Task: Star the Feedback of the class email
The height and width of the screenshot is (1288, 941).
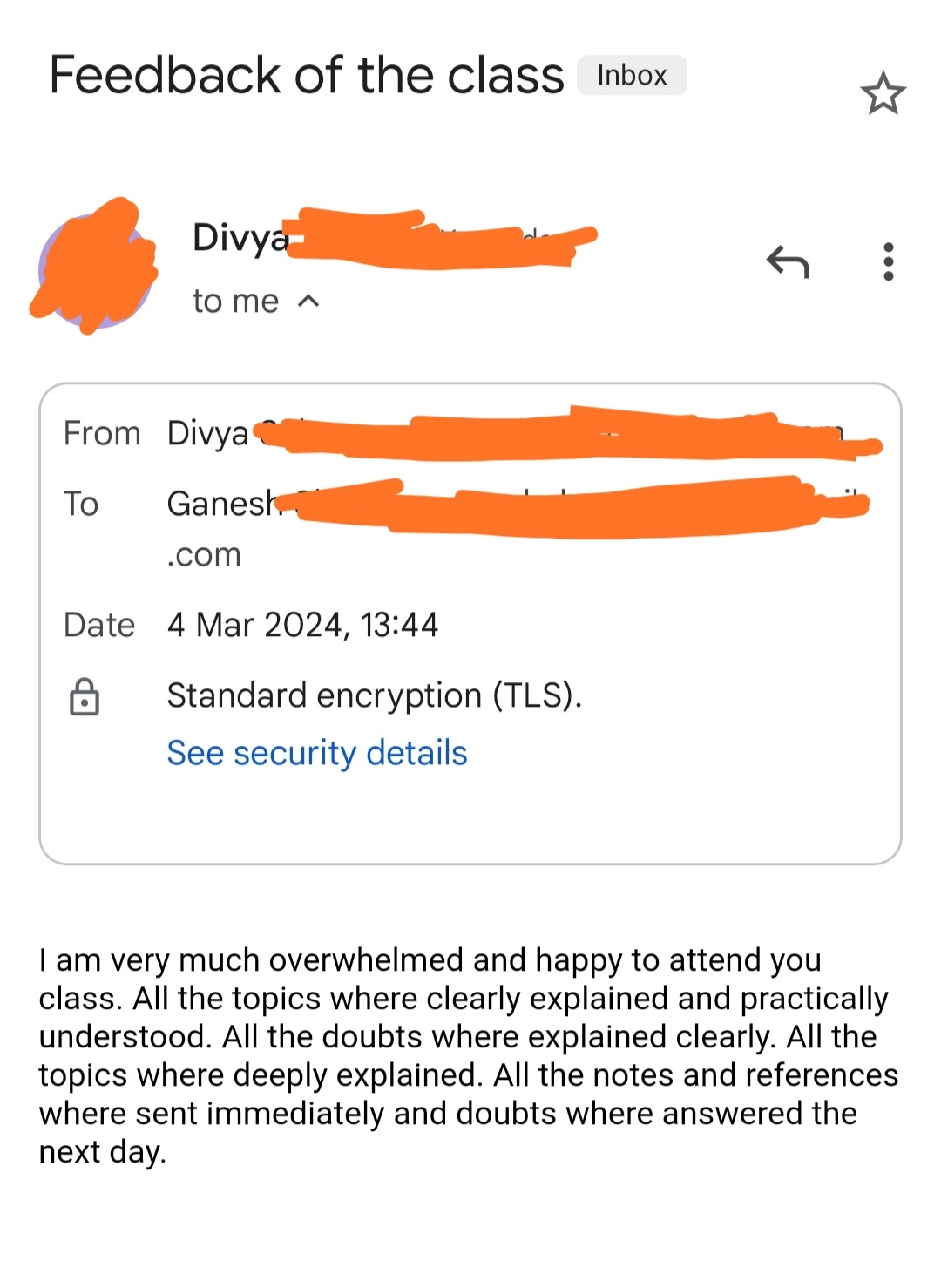Action: pyautogui.click(x=883, y=94)
